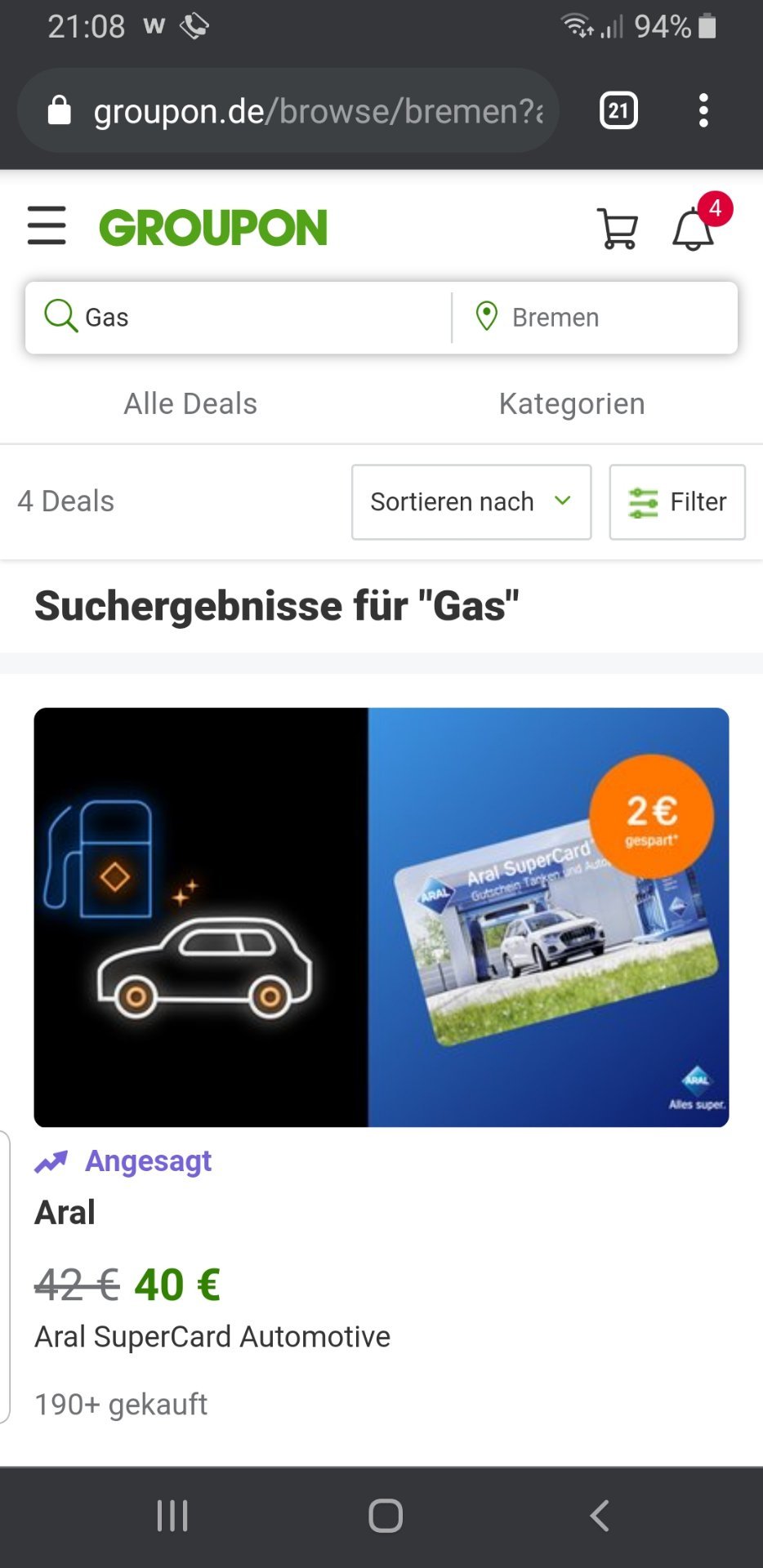Open the shopping cart
Viewport: 763px width, 1568px height.
pos(618,228)
